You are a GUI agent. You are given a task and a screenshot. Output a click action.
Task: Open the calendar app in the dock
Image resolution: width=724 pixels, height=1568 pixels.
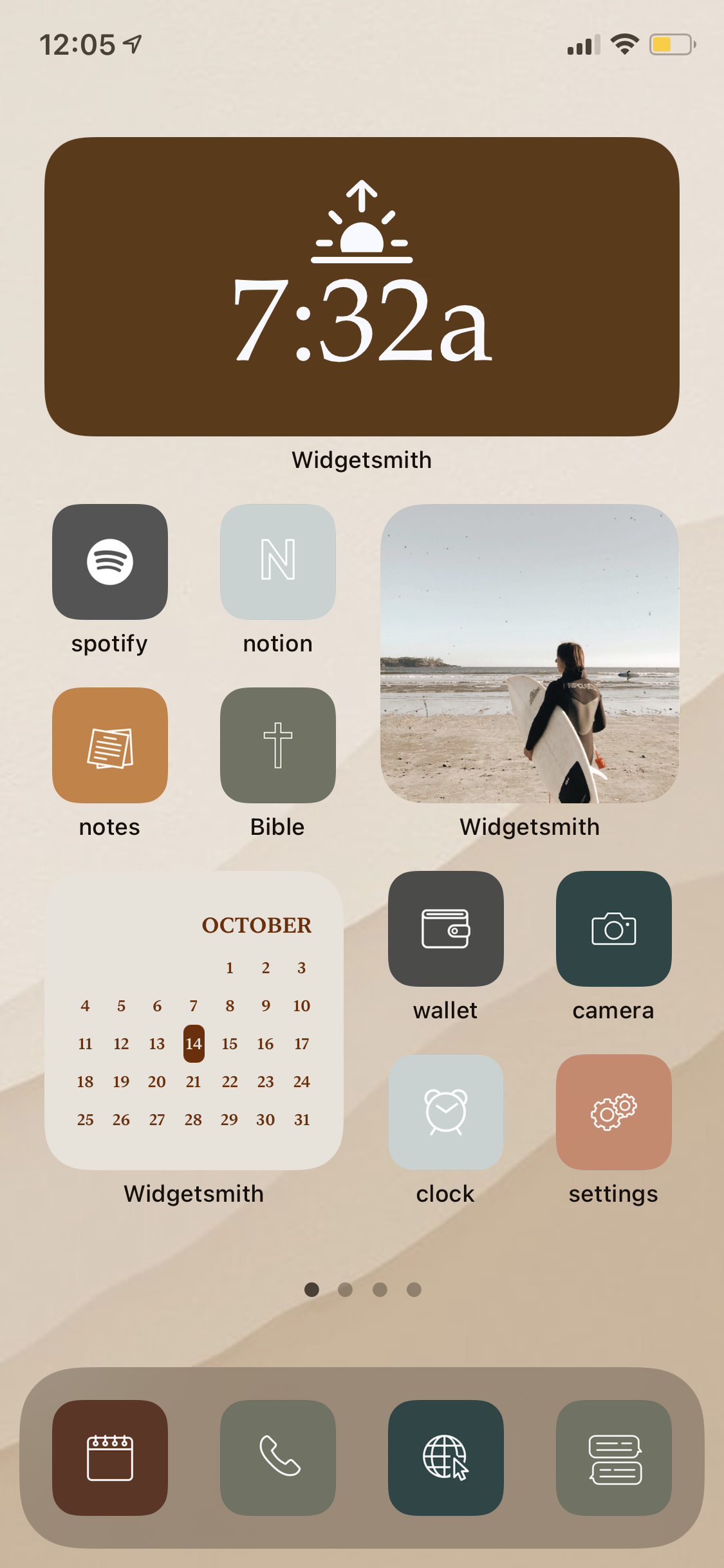pos(110,1457)
